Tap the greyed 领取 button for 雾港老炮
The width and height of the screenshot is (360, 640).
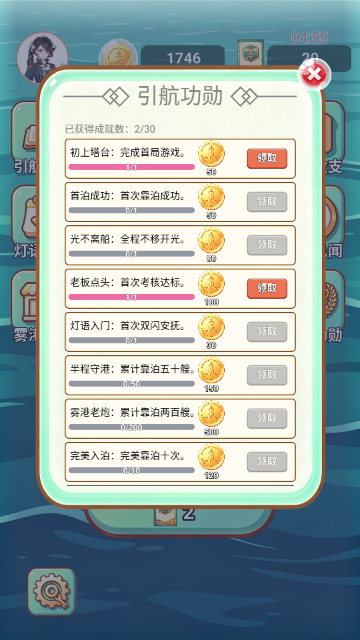(267, 418)
